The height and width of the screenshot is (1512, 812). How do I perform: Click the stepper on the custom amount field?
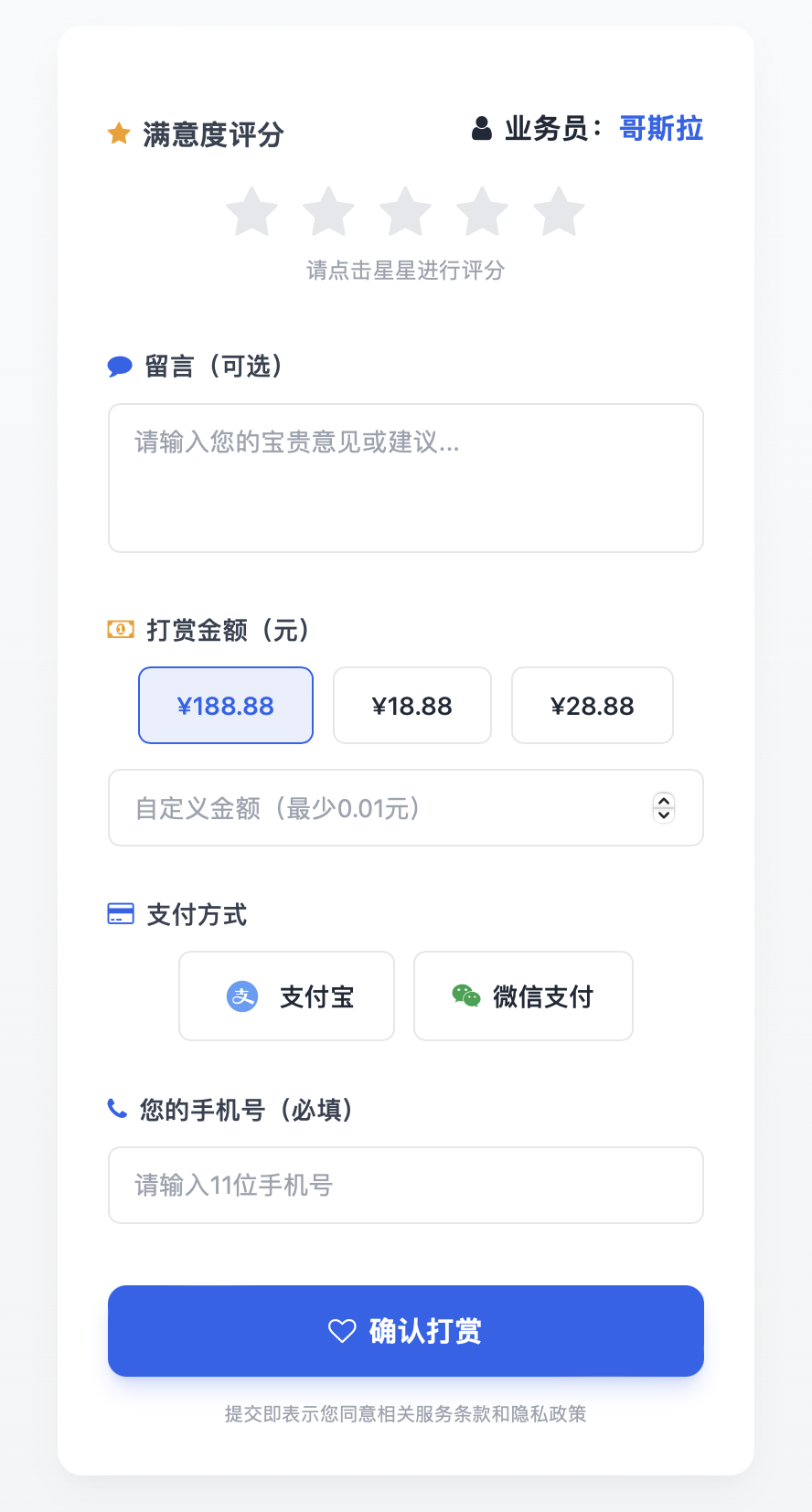point(663,808)
